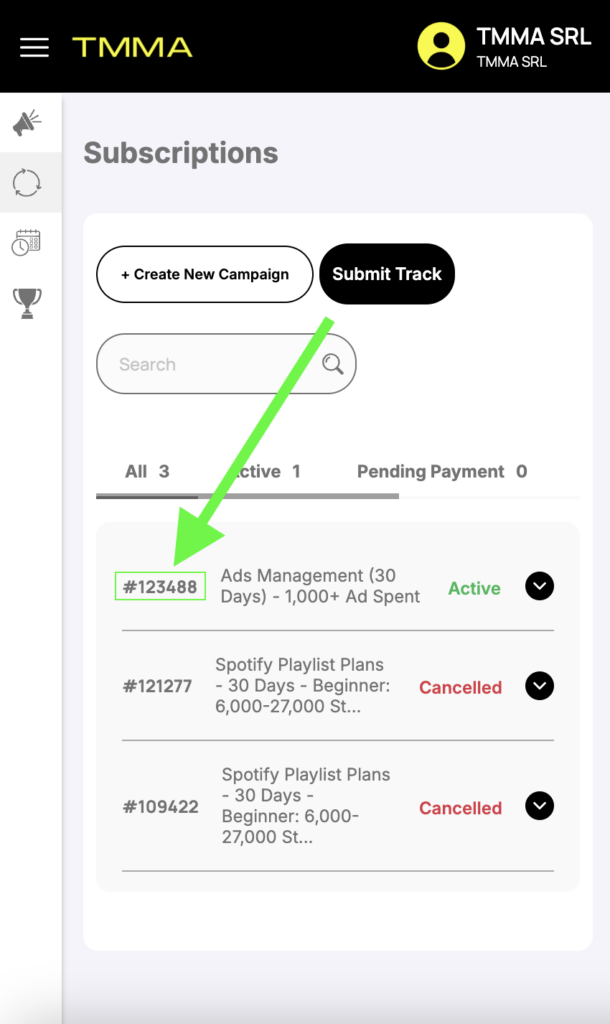Screen dimensions: 610x1024
Task: Switch to the Active tab
Action: 267,472
